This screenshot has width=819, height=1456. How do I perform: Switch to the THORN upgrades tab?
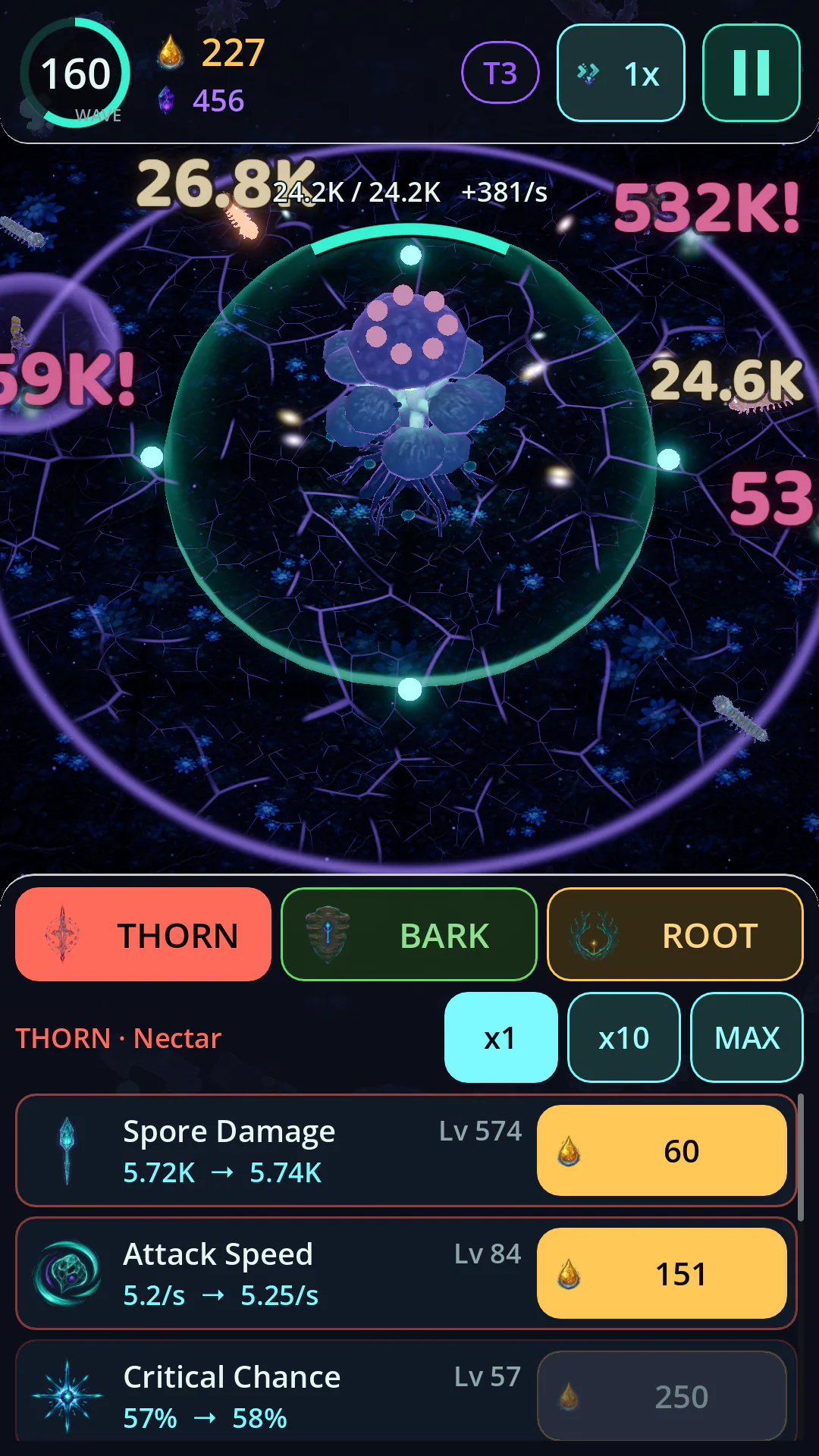point(143,934)
